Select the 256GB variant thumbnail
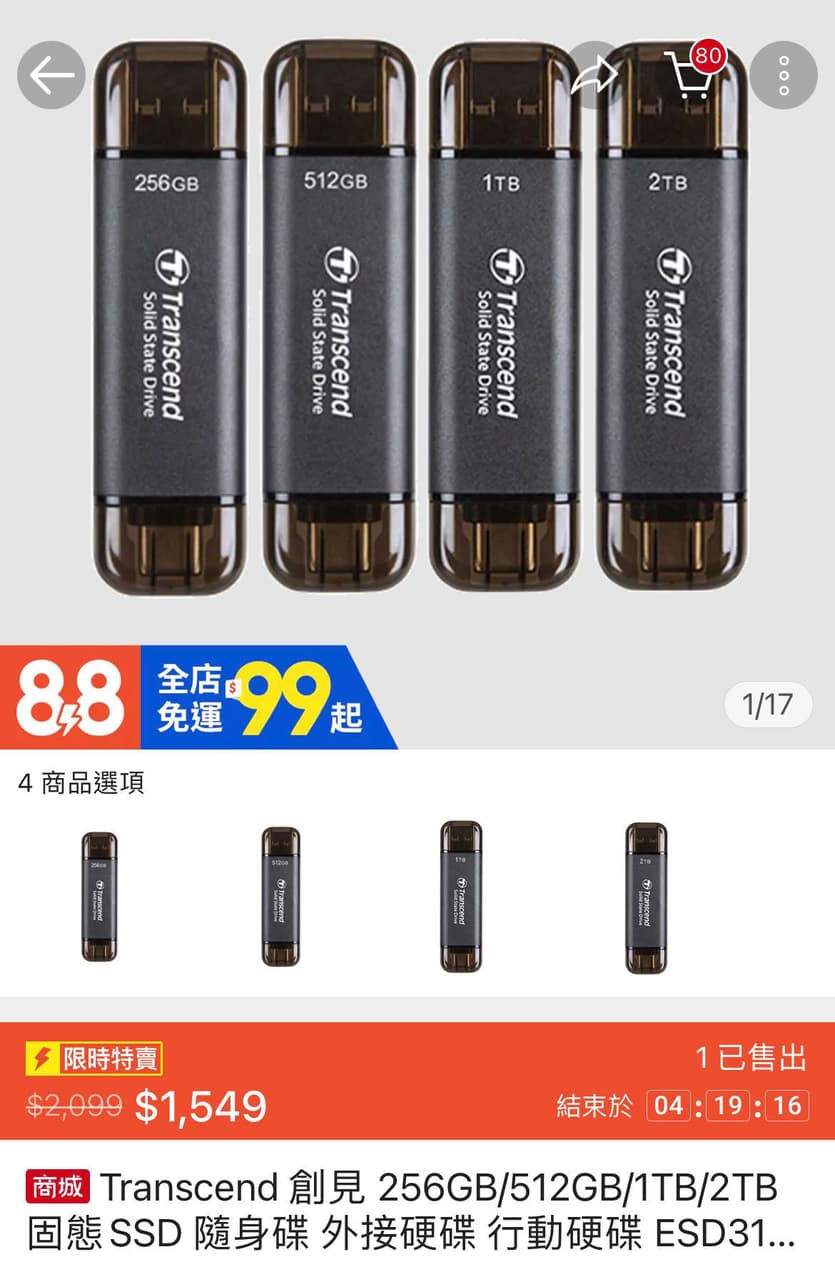 97,893
